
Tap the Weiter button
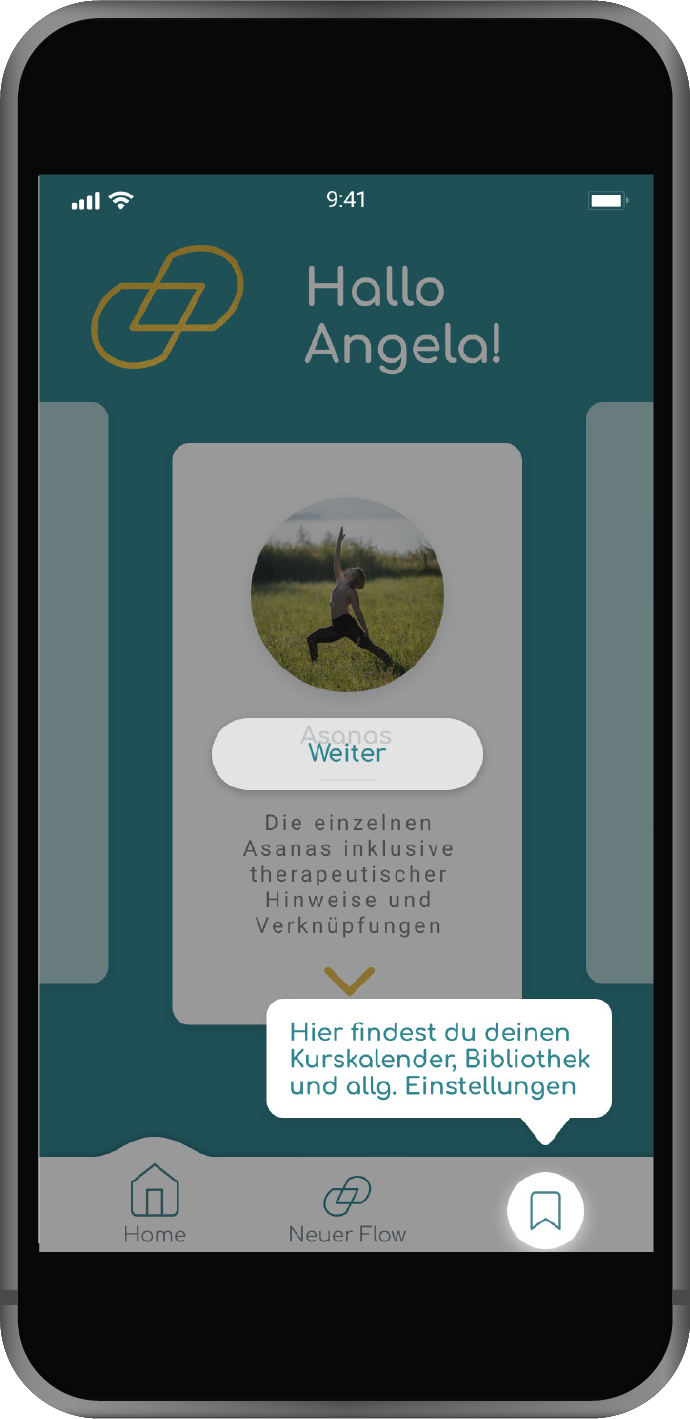point(347,753)
